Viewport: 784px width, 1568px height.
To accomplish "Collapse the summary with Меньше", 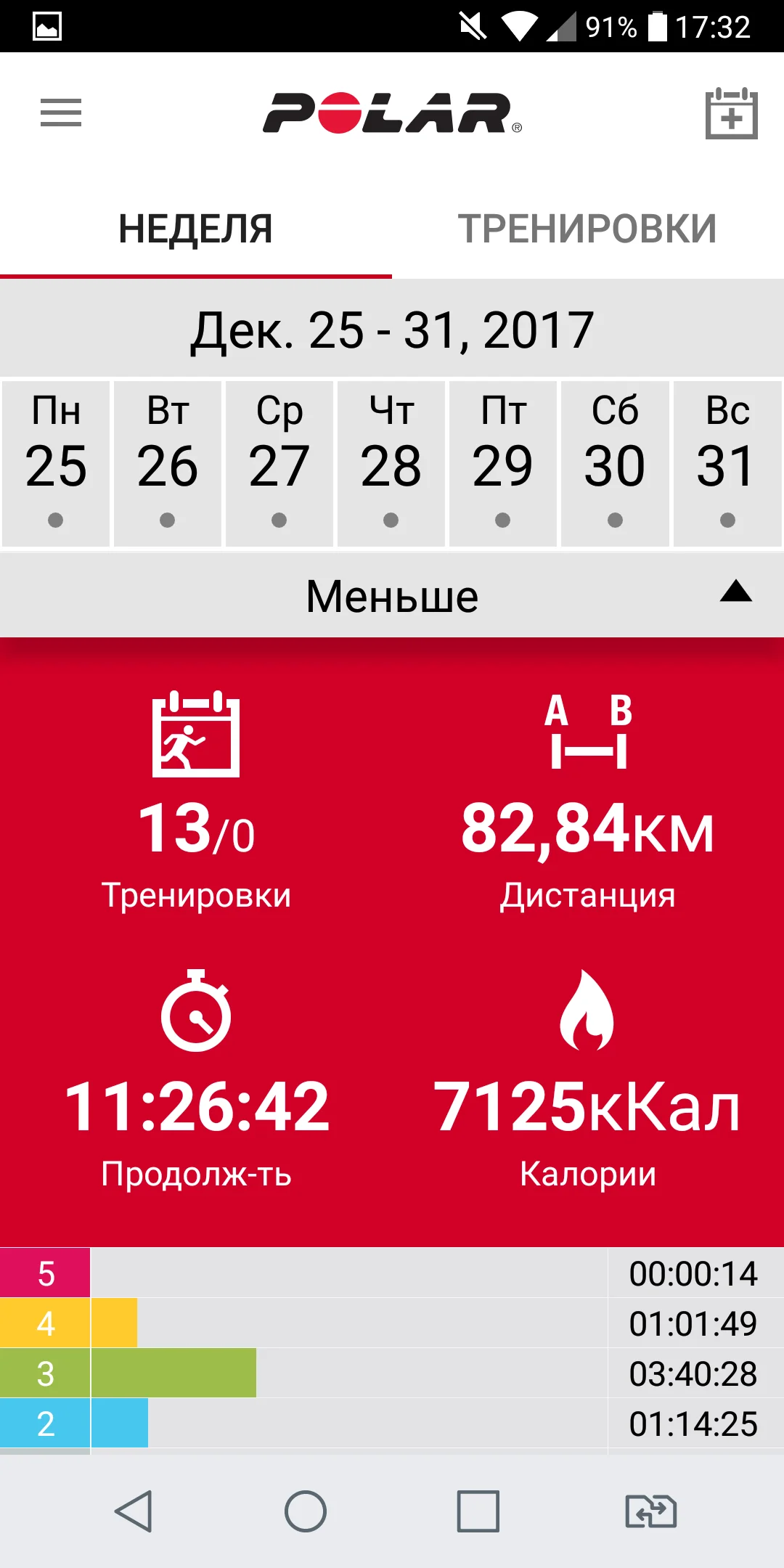I will click(x=392, y=596).
